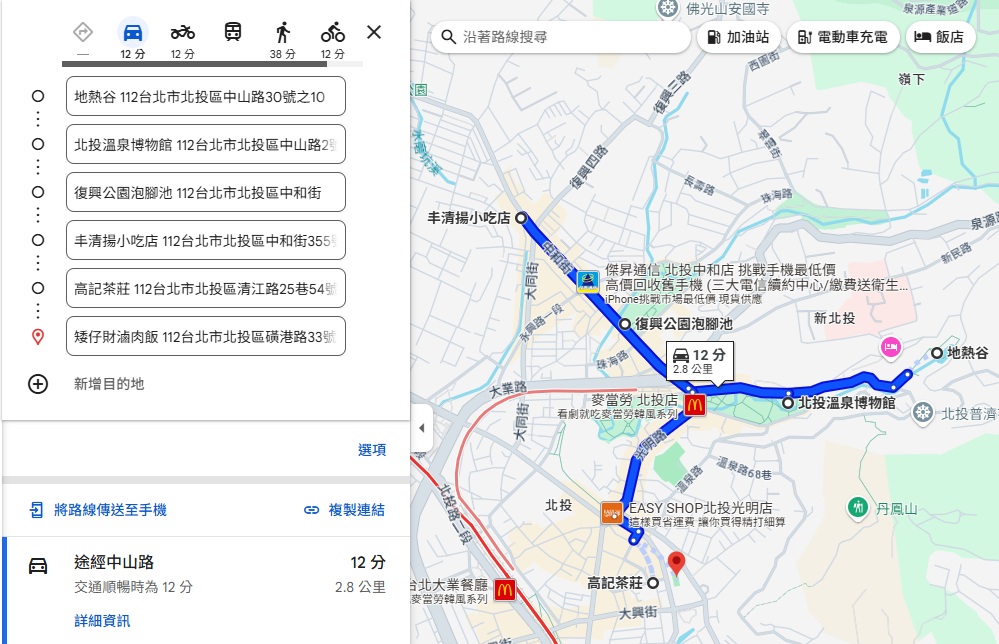
Task: Switch to walking directions mode
Action: coord(283,32)
